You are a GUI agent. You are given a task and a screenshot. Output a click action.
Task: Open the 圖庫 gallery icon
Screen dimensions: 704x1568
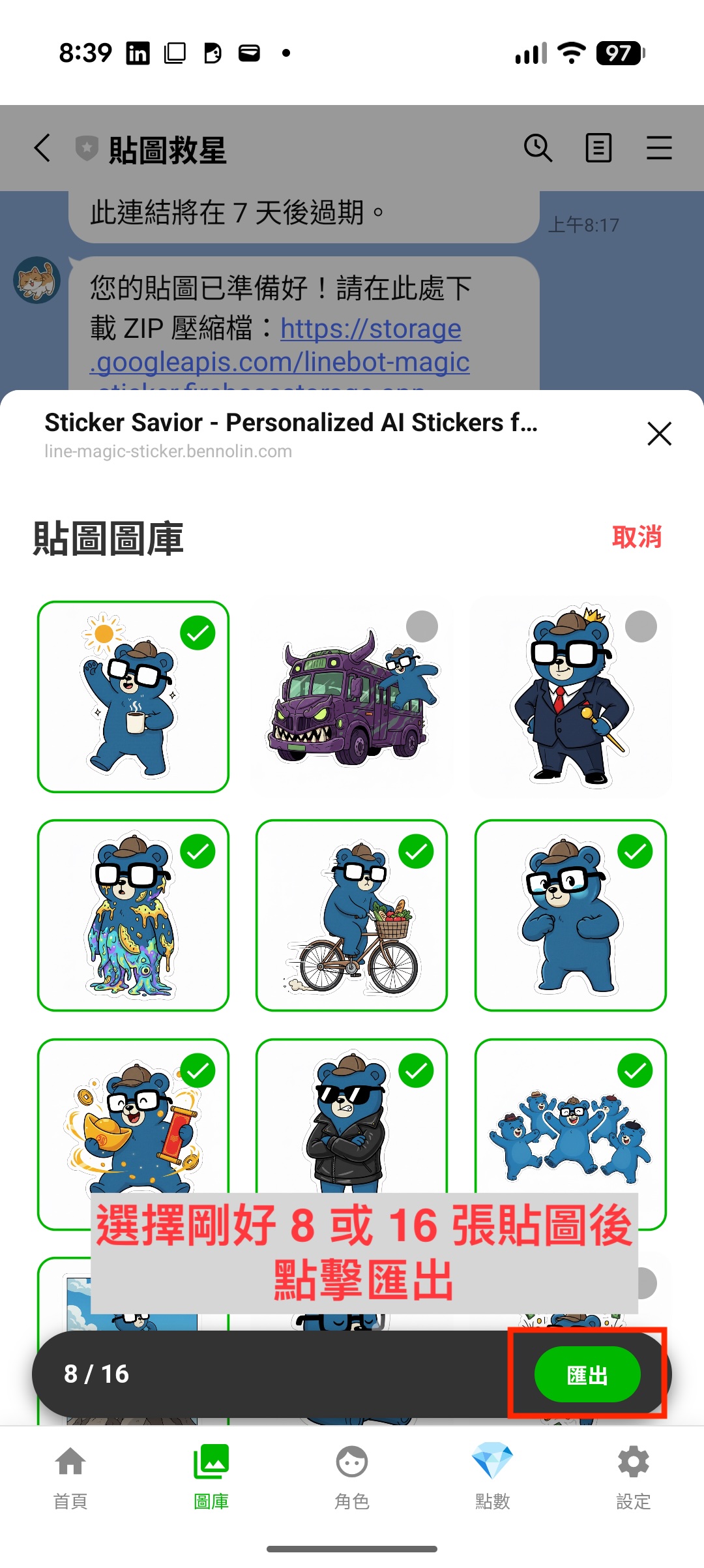tap(211, 1461)
